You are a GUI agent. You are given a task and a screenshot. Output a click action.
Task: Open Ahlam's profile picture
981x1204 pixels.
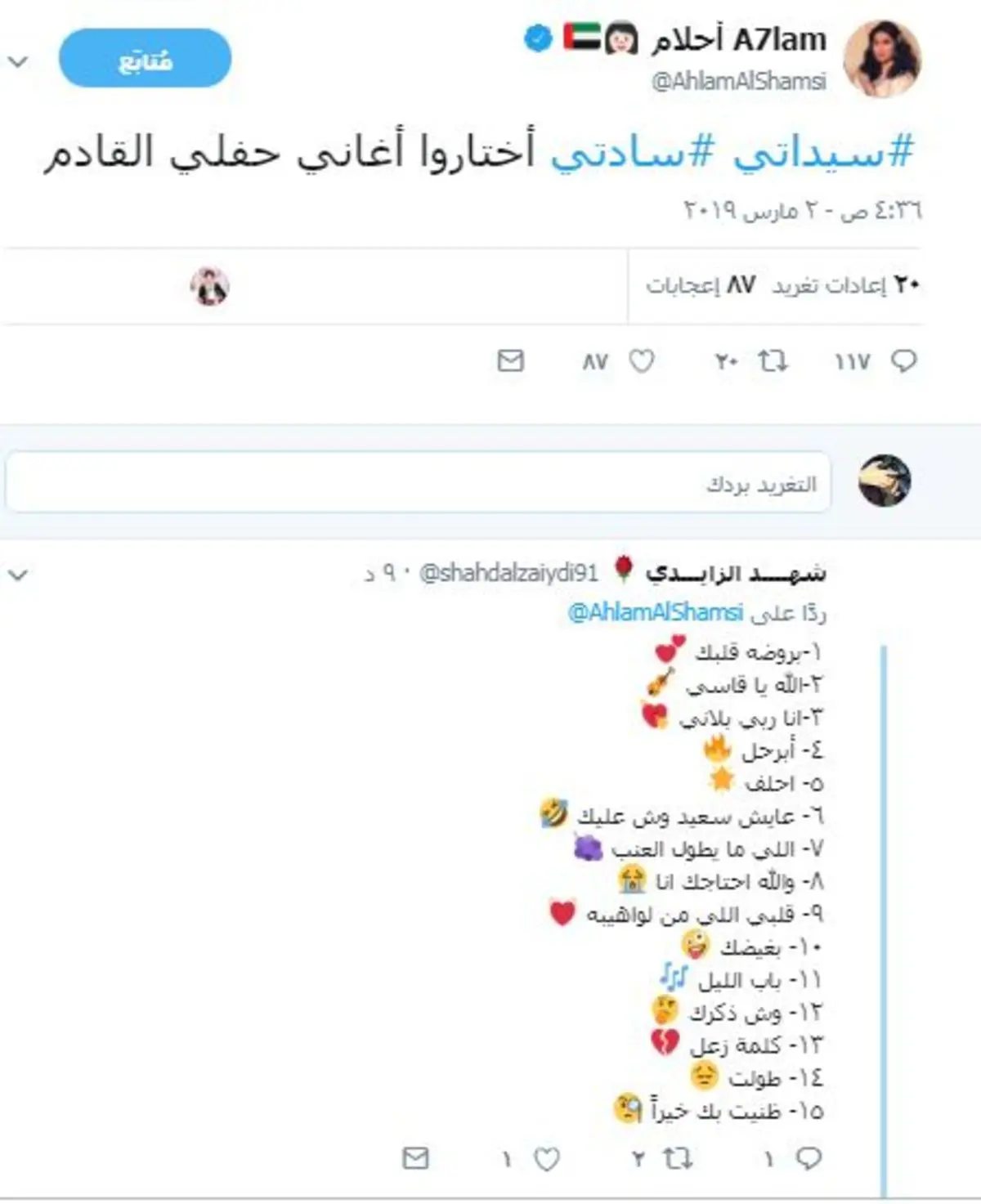click(x=882, y=59)
